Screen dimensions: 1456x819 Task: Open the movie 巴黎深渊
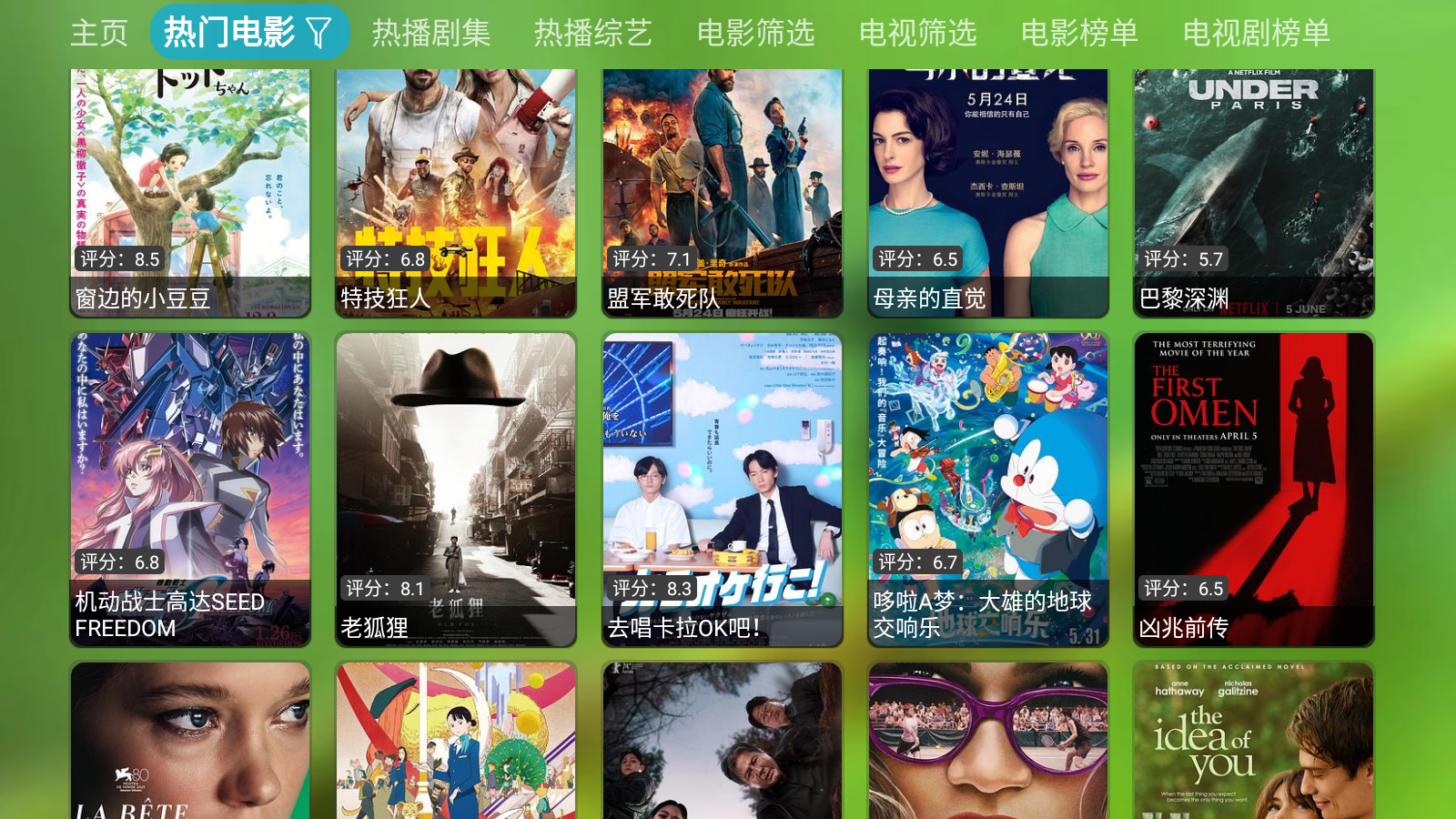point(1254,191)
